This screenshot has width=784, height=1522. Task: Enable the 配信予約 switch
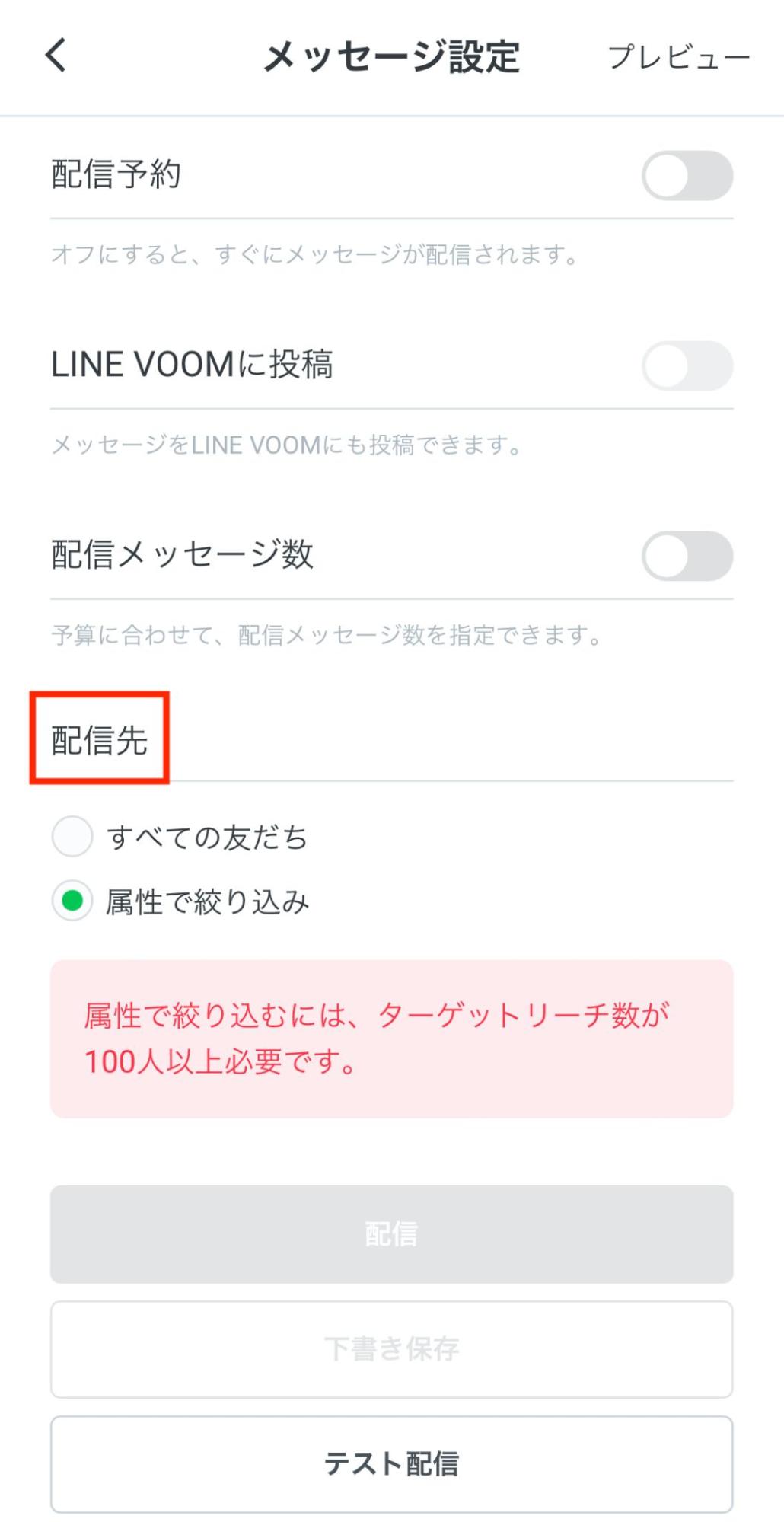(687, 176)
